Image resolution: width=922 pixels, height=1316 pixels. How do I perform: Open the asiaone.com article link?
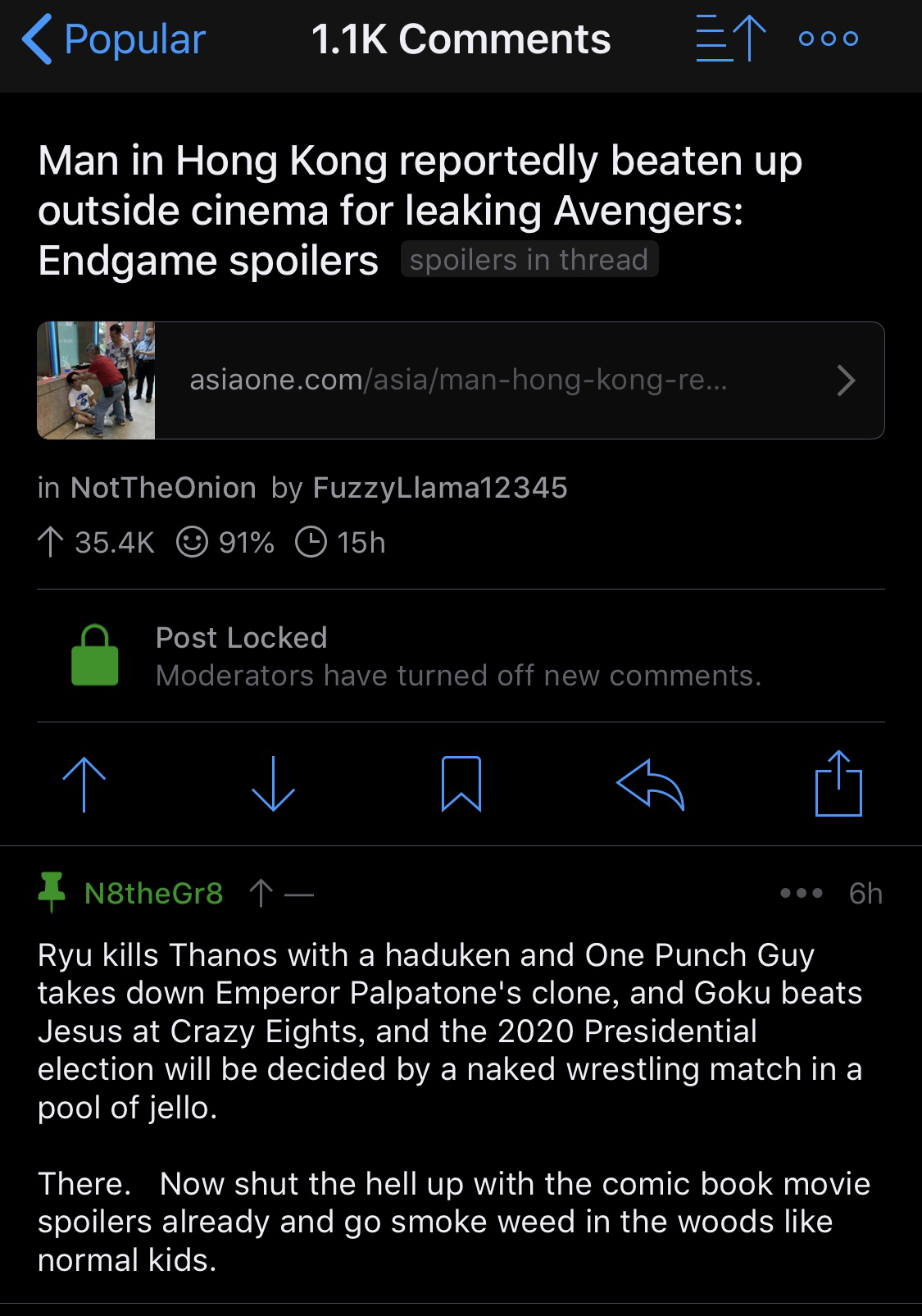pyautogui.click(x=461, y=380)
